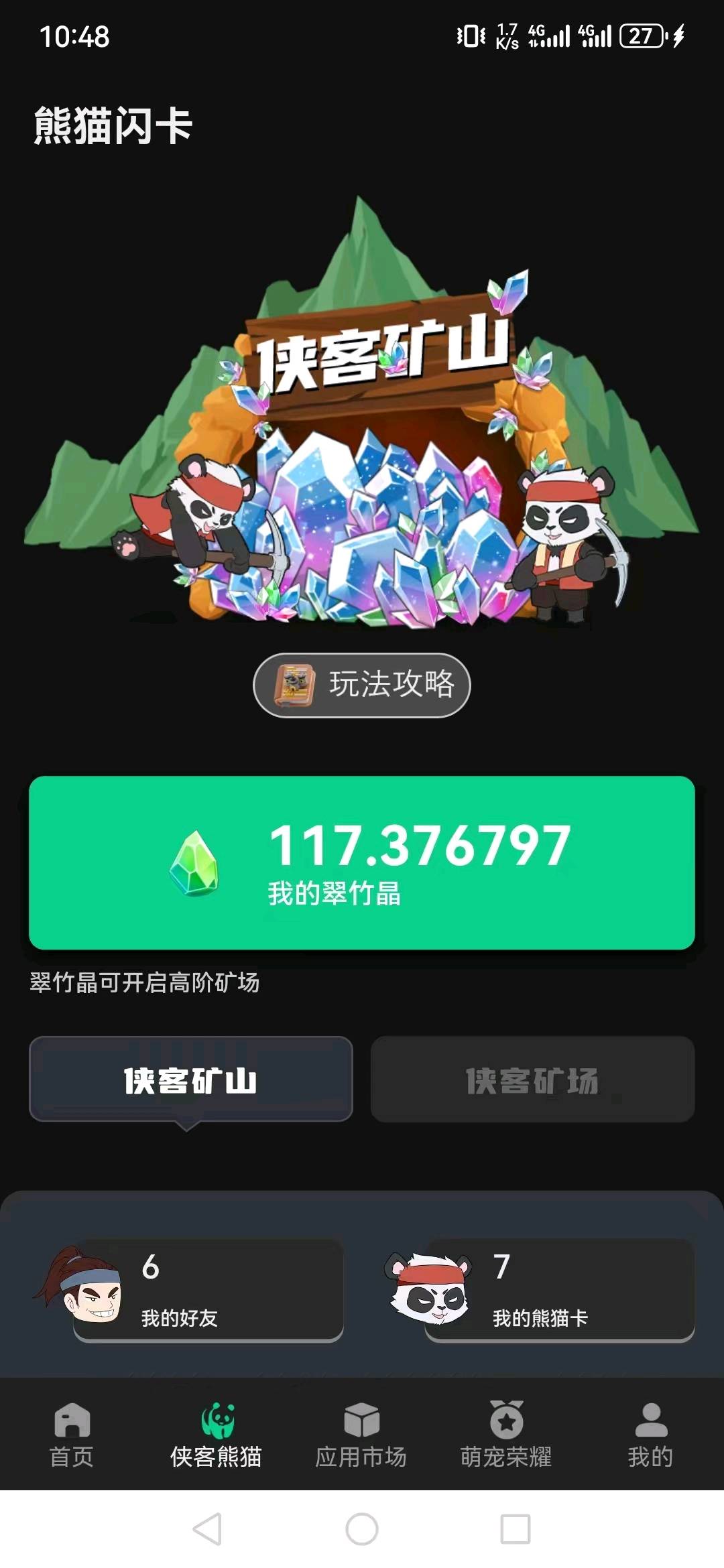Select the 侠客矿山 tab
Screen dimensions: 724x1568
(x=191, y=1079)
